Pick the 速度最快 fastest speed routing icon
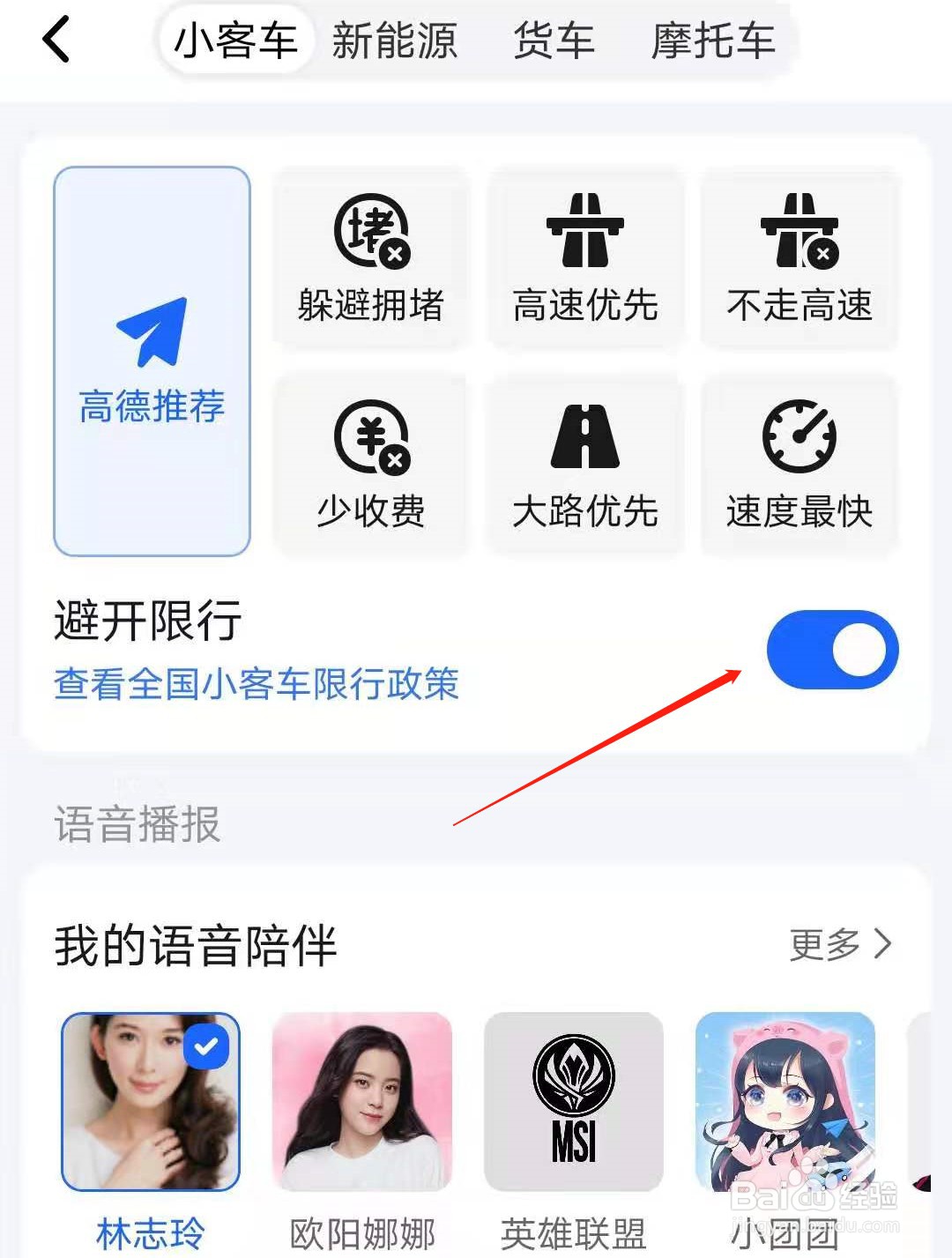 pyautogui.click(x=798, y=465)
